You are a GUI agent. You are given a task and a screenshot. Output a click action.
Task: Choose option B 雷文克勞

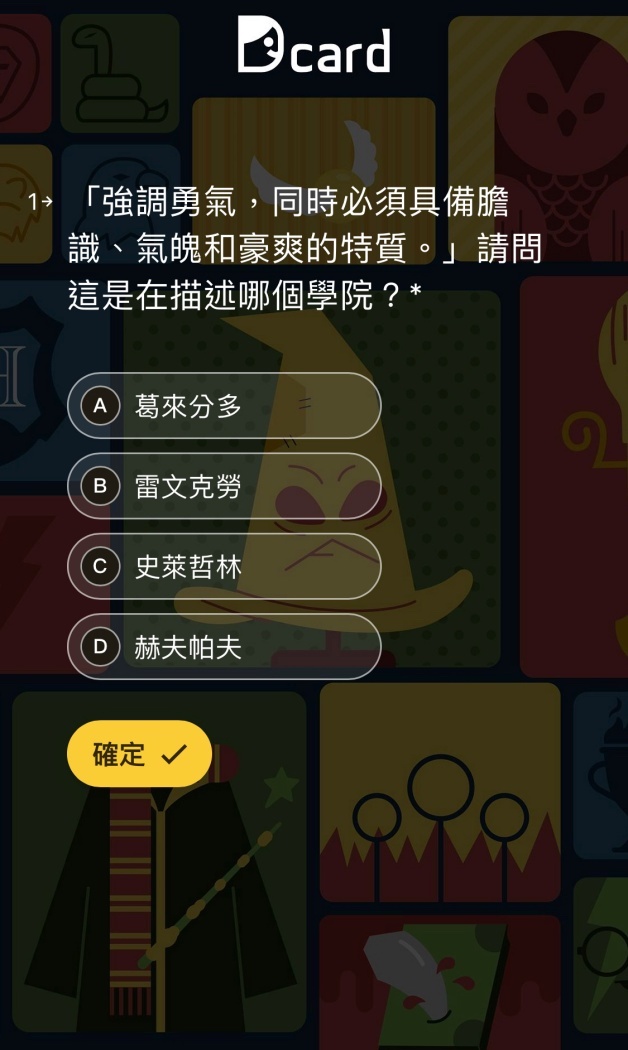coord(224,487)
